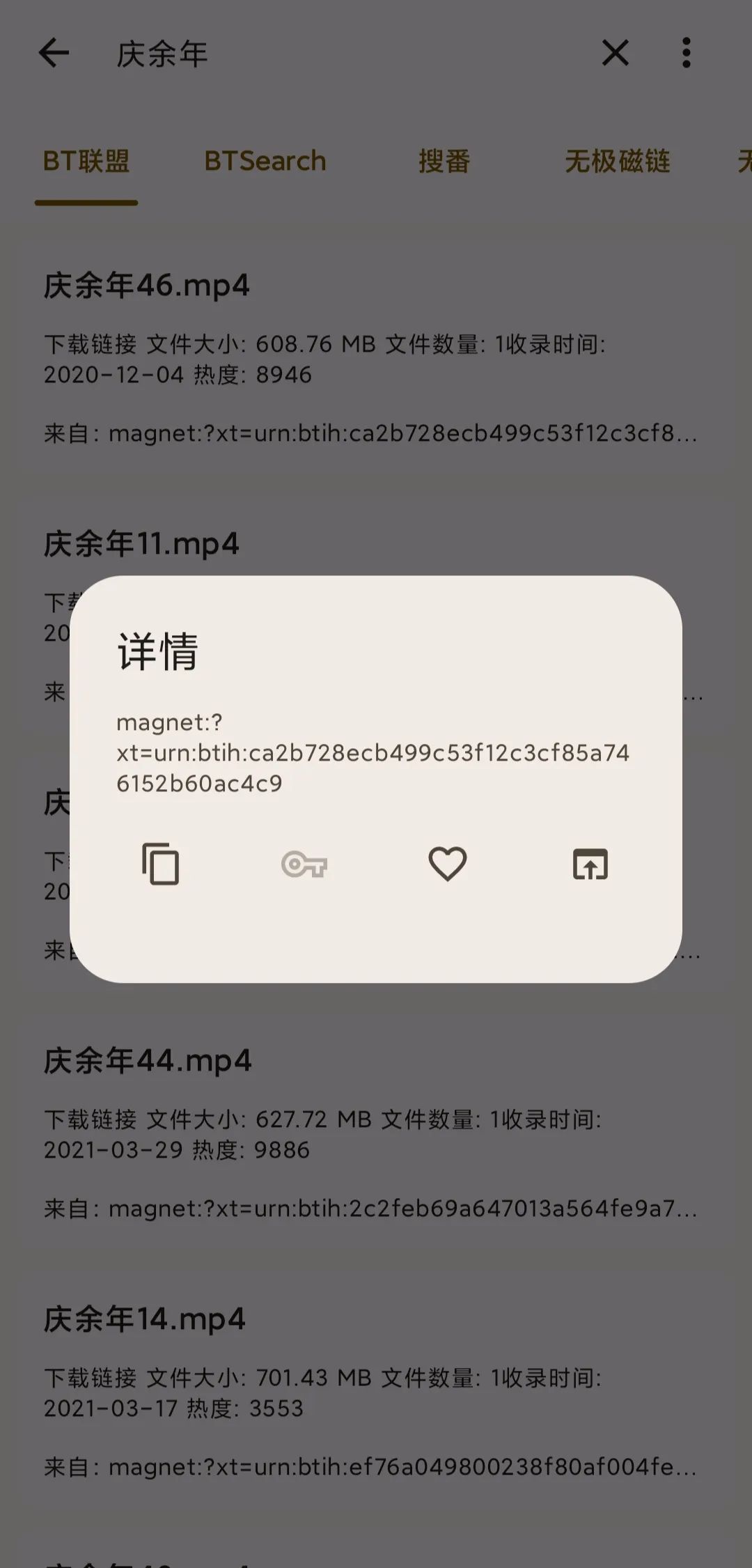Tap the key icon in the 详情 dialog

304,864
